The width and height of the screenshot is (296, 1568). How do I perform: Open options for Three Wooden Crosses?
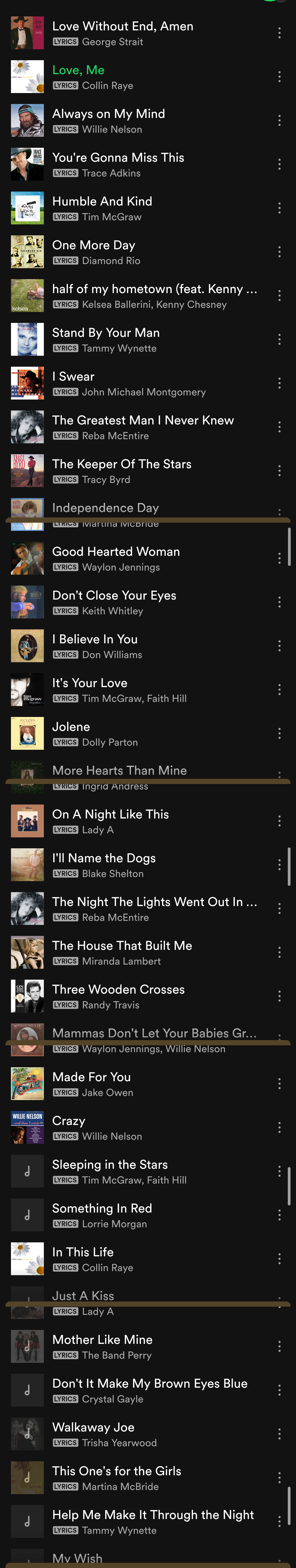[280, 996]
